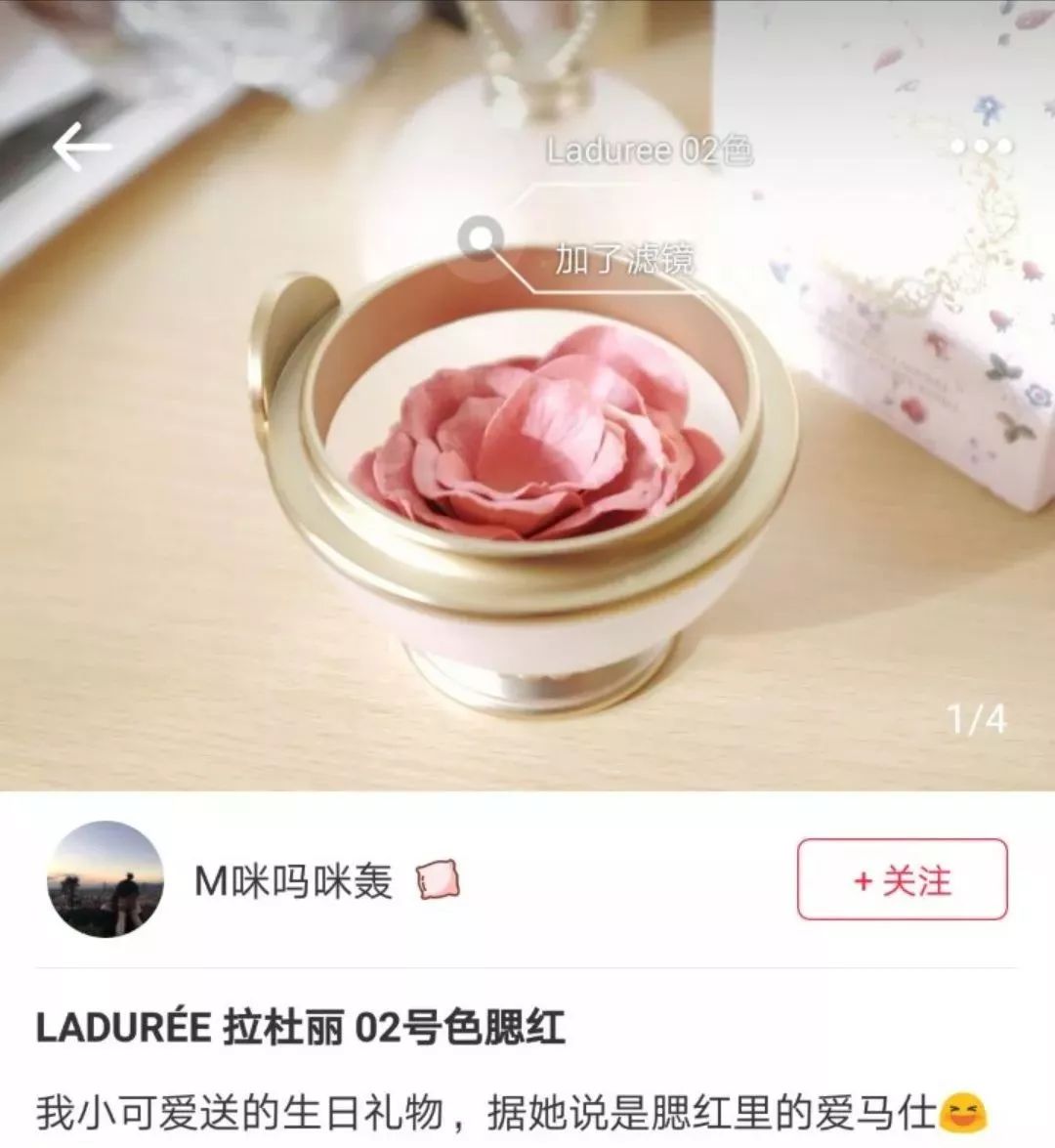Follow the author with the +关注 button
Screen dimensions: 1055x1148
[902, 879]
